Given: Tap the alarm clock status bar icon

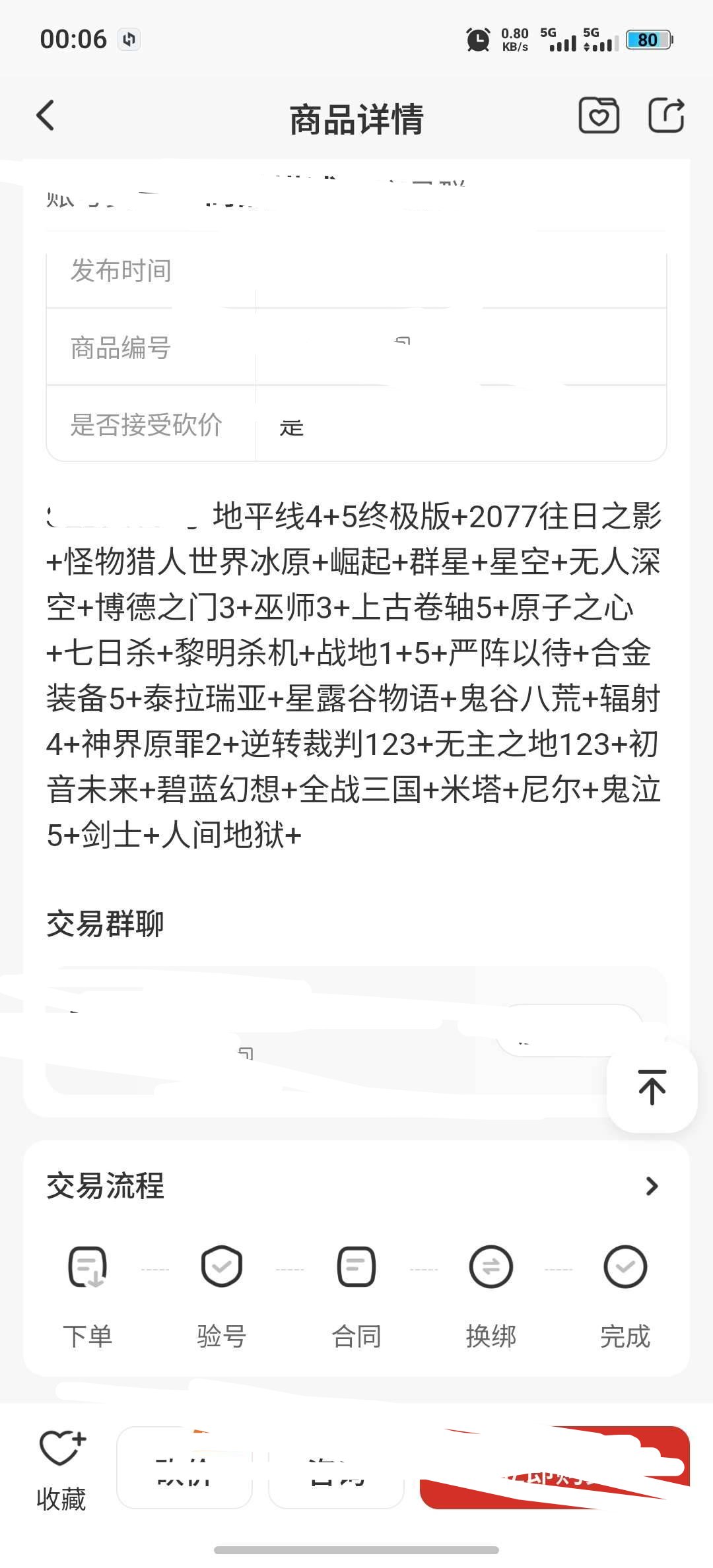Looking at the screenshot, I should click(477, 40).
